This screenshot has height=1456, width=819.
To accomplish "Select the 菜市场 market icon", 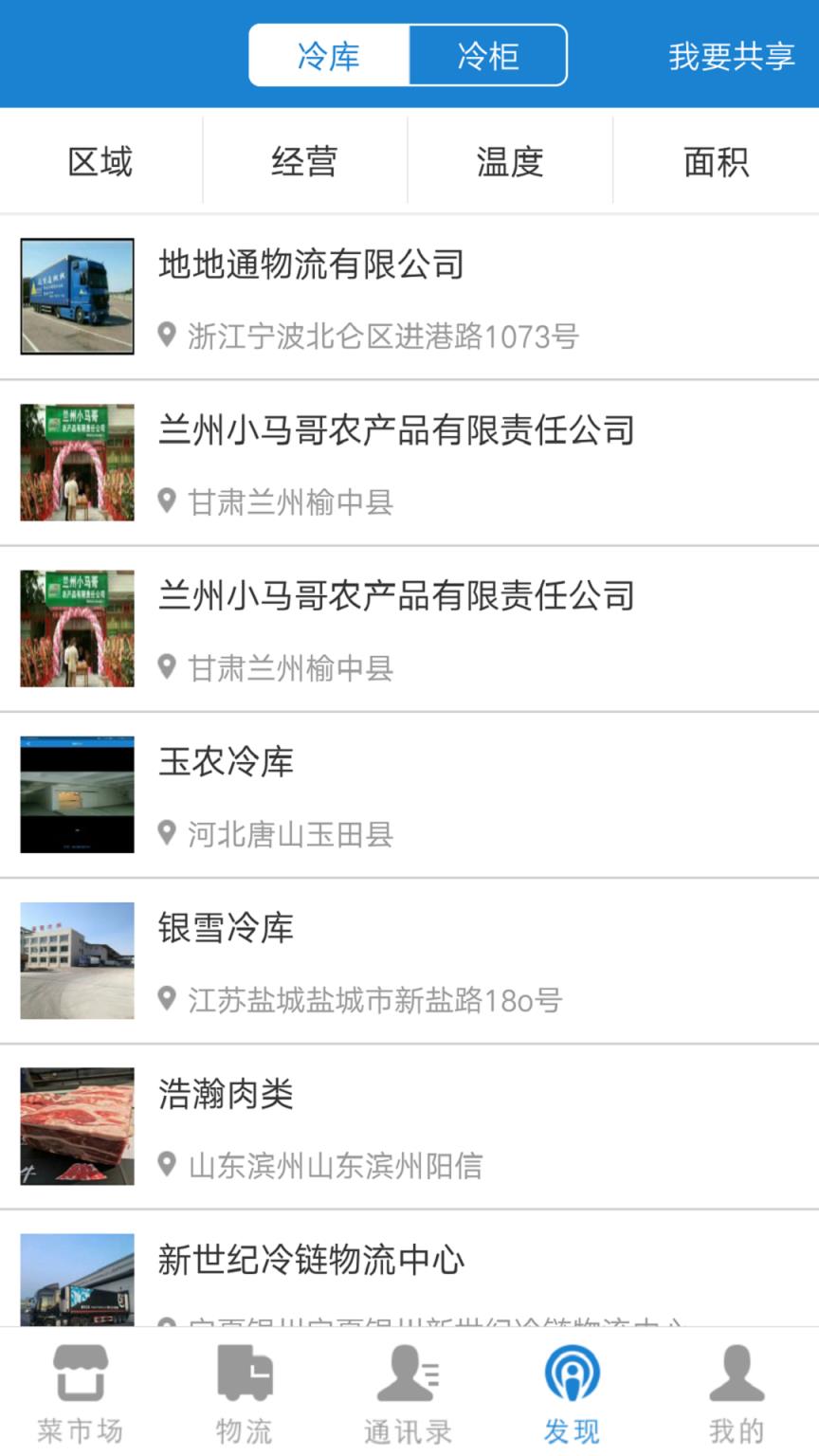I will pyautogui.click(x=81, y=1389).
